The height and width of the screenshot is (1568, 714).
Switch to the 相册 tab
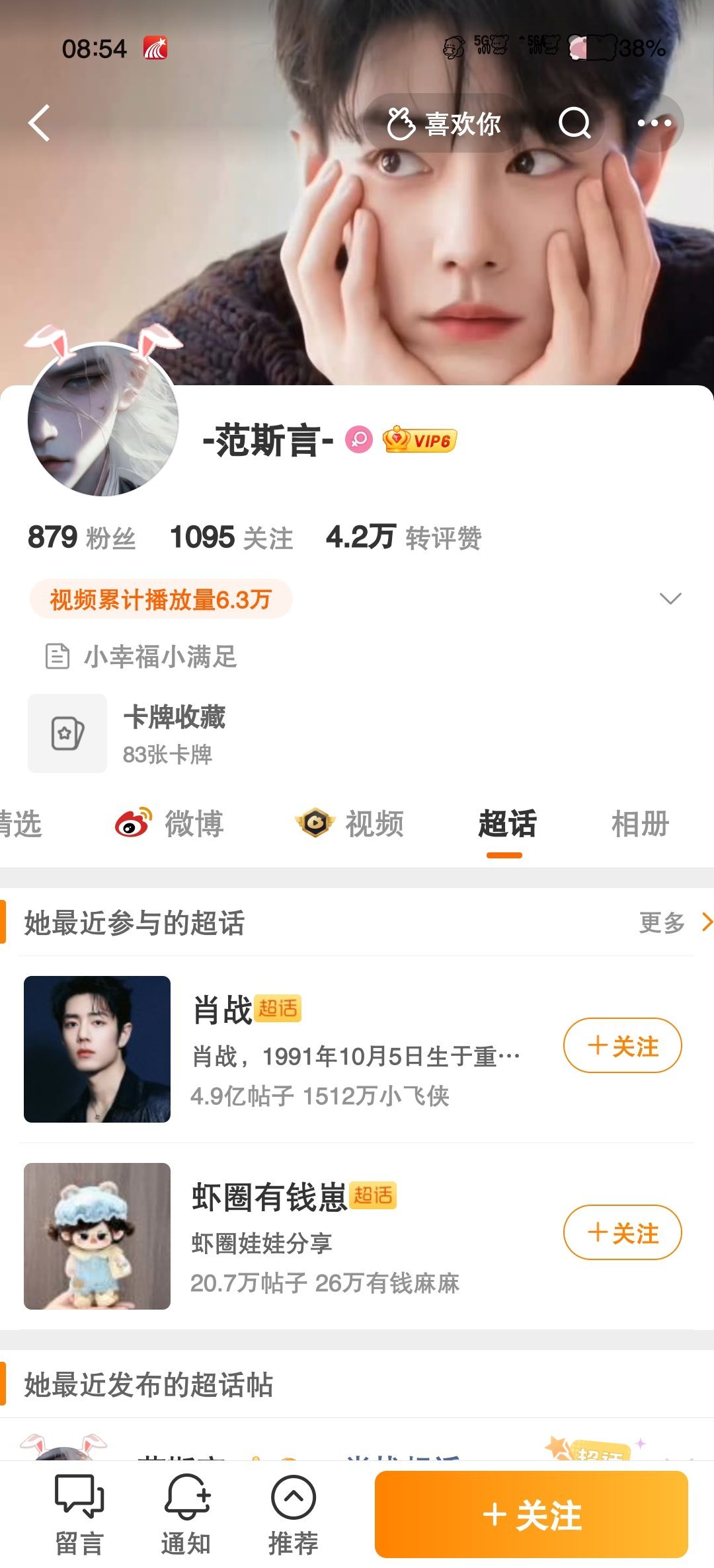click(640, 824)
